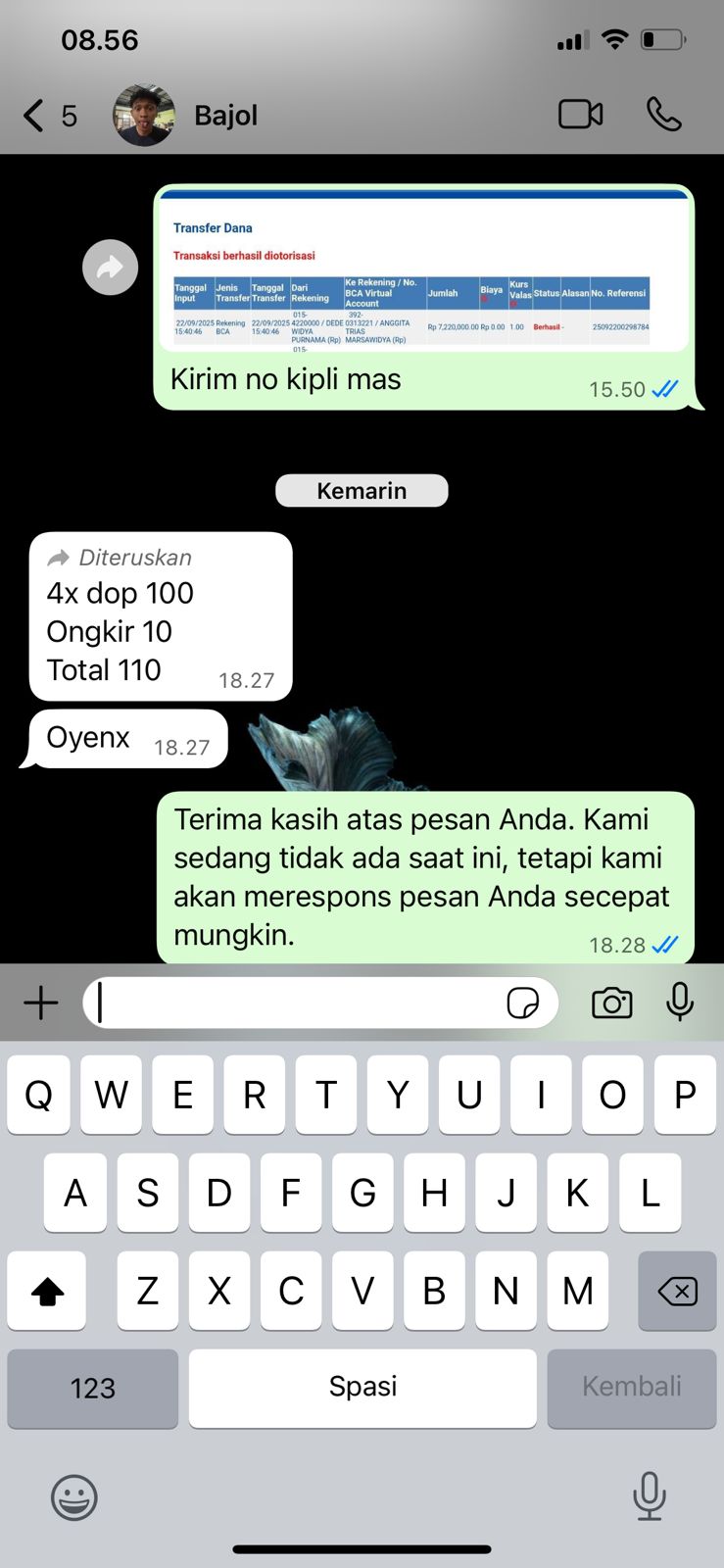Open the attachment plus menu

tap(40, 1003)
